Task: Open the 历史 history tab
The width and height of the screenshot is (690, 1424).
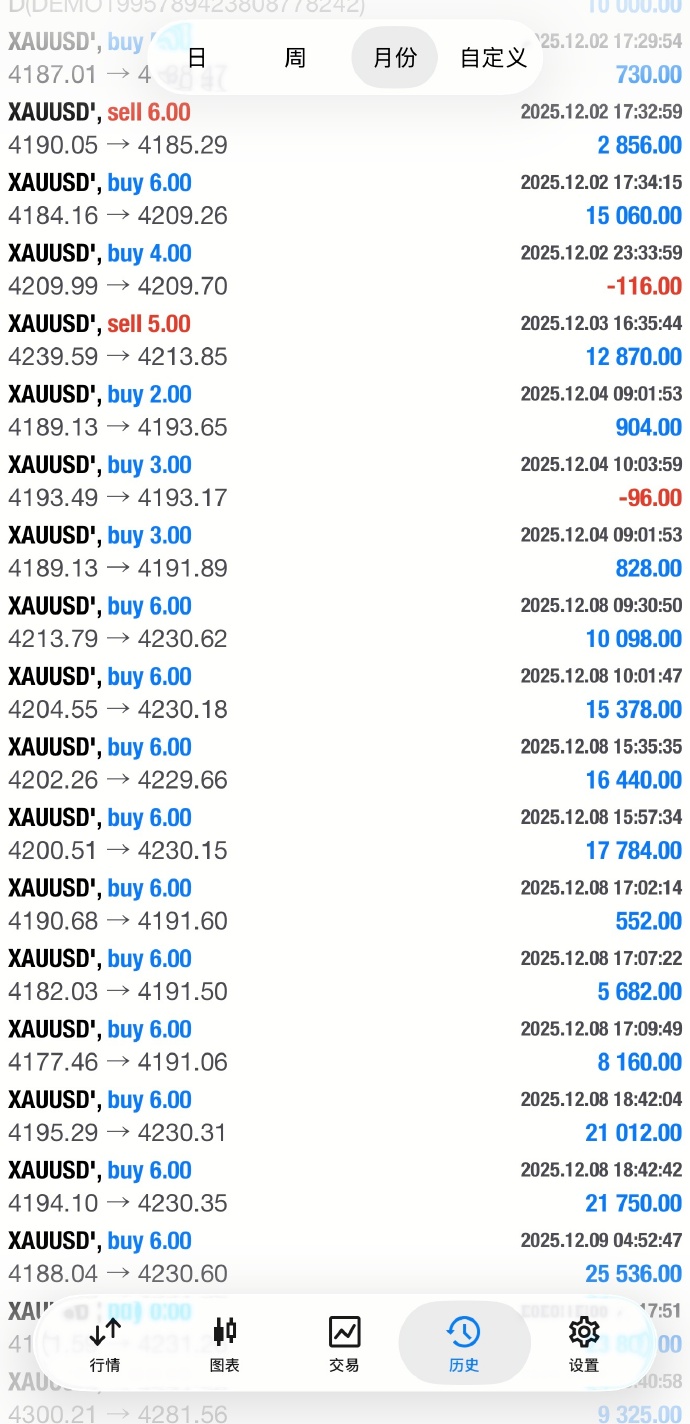Action: pyautogui.click(x=464, y=1343)
